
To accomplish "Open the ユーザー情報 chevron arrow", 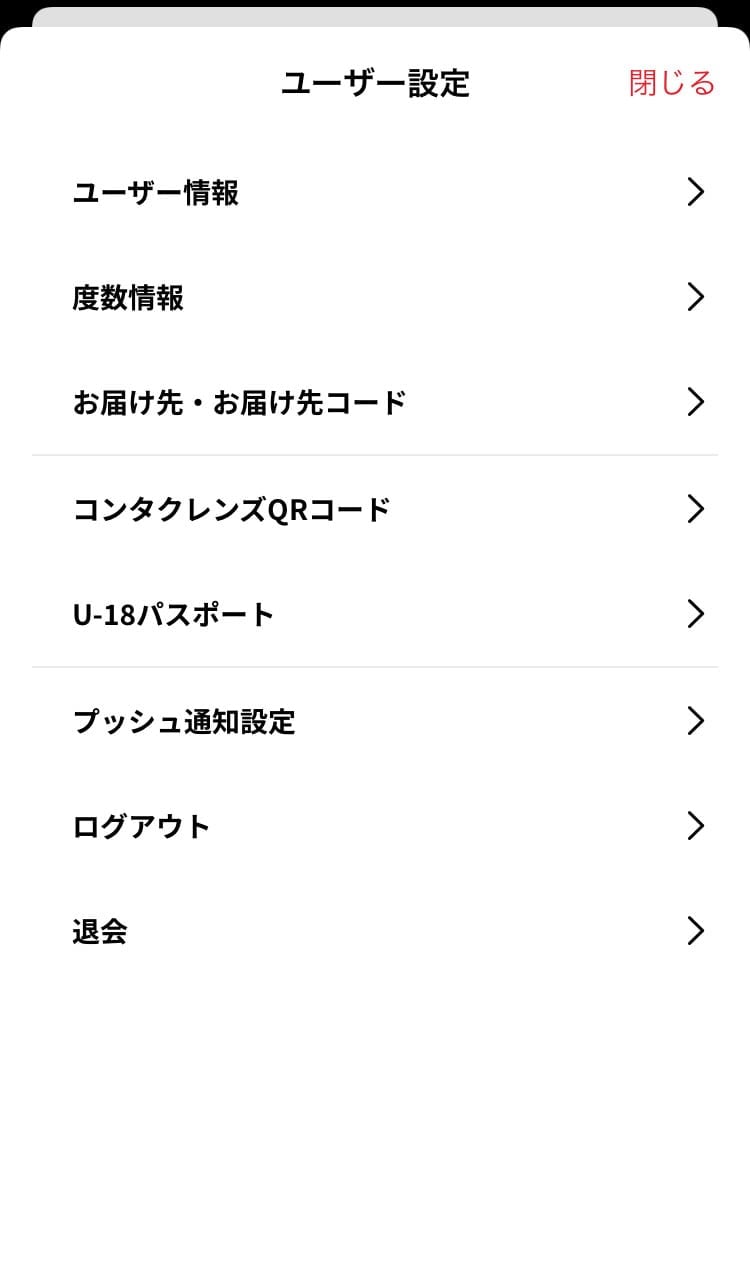I will click(696, 192).
